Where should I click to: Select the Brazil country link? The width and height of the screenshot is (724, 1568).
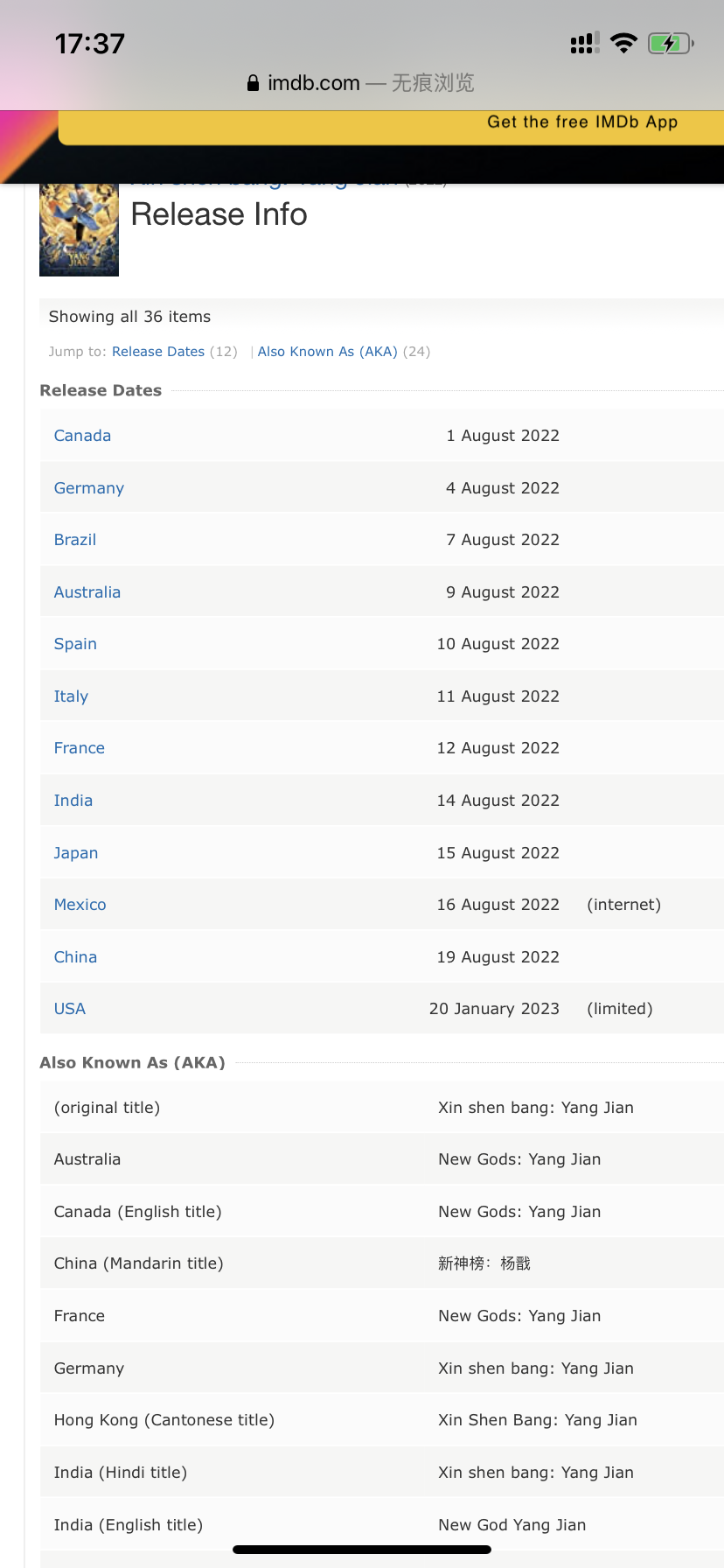(x=75, y=540)
